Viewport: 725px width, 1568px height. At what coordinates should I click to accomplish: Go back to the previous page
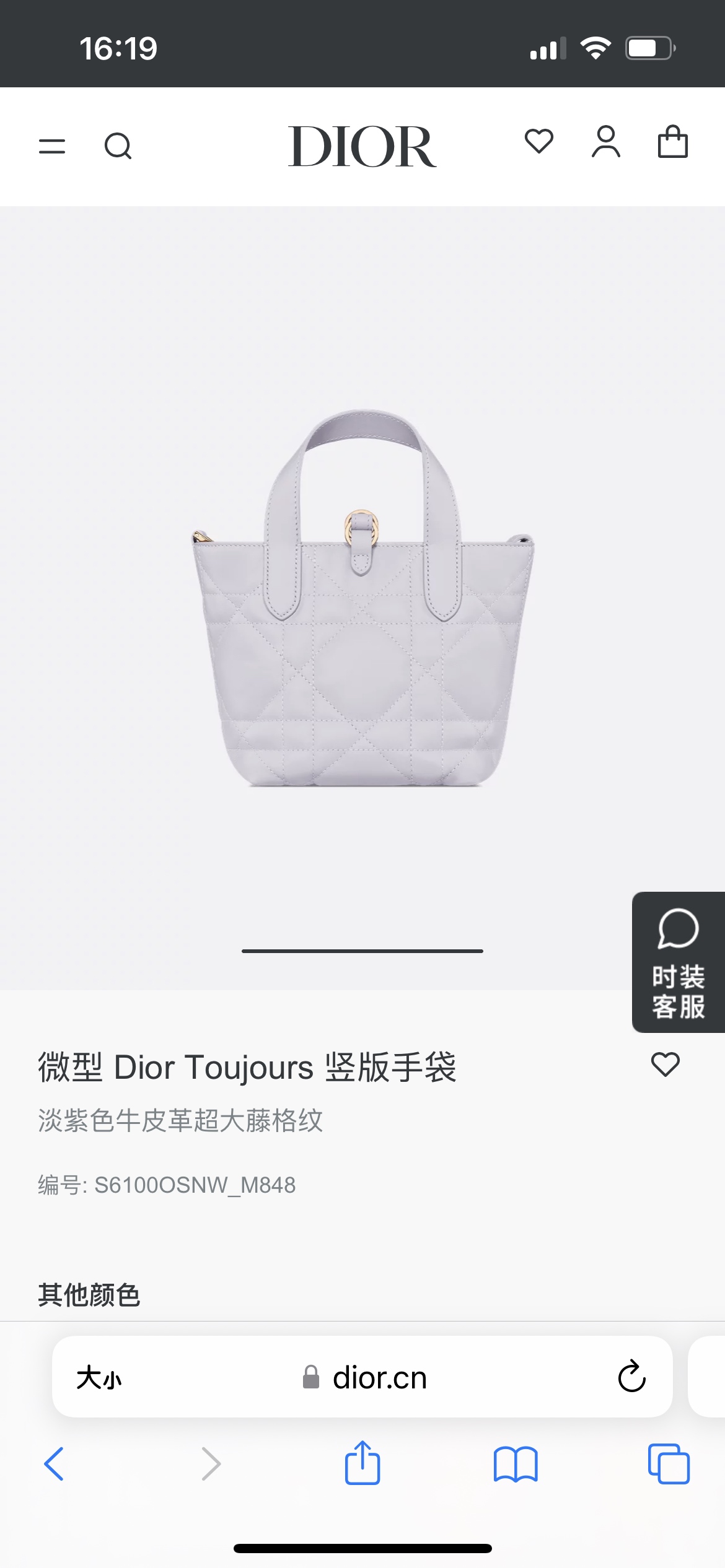click(55, 1464)
